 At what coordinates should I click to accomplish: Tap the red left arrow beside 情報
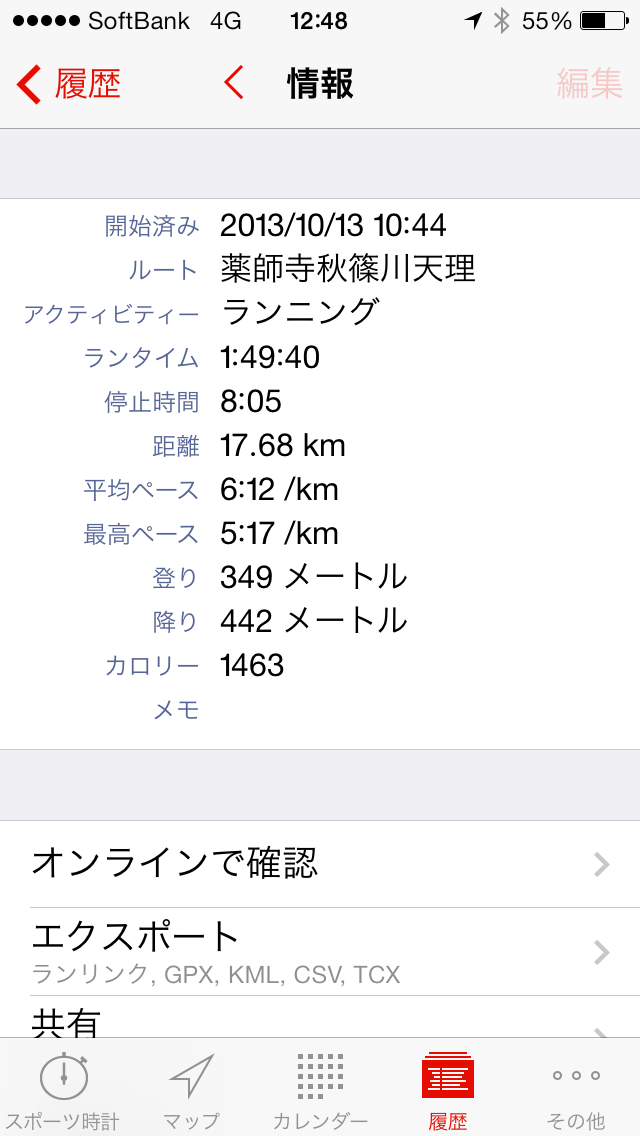(x=234, y=83)
